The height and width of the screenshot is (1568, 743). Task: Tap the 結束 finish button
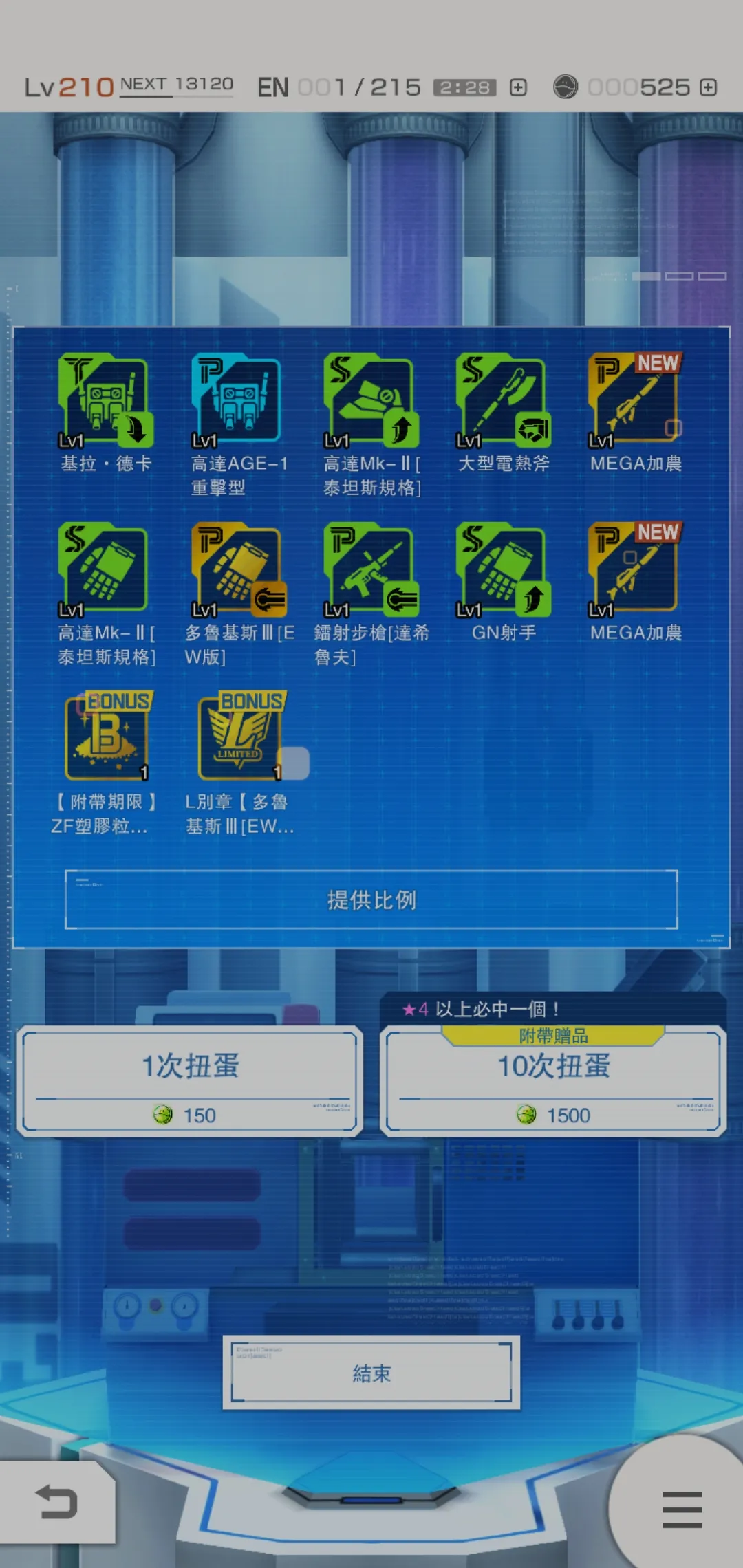click(x=371, y=1373)
